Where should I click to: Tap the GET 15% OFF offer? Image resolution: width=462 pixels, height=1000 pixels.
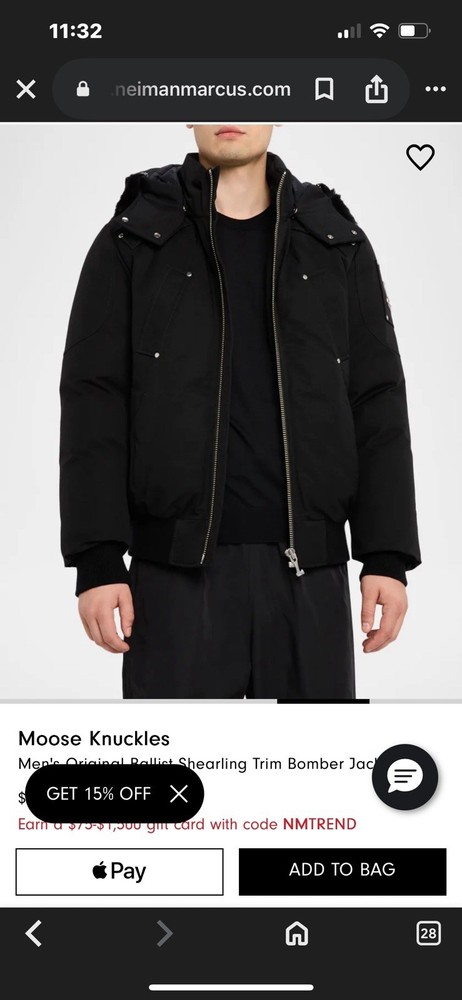pyautogui.click(x=98, y=793)
